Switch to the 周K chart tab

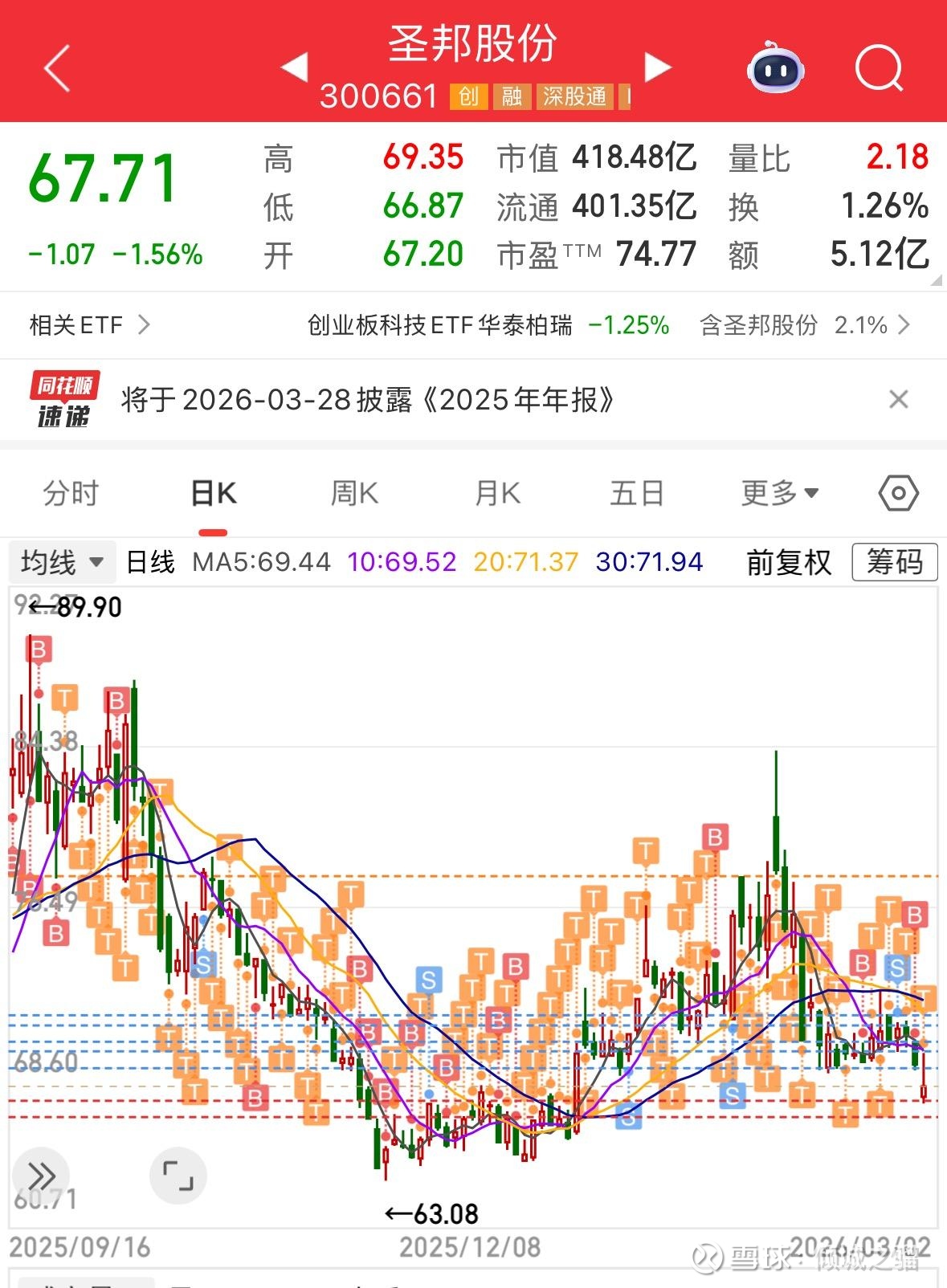(354, 493)
